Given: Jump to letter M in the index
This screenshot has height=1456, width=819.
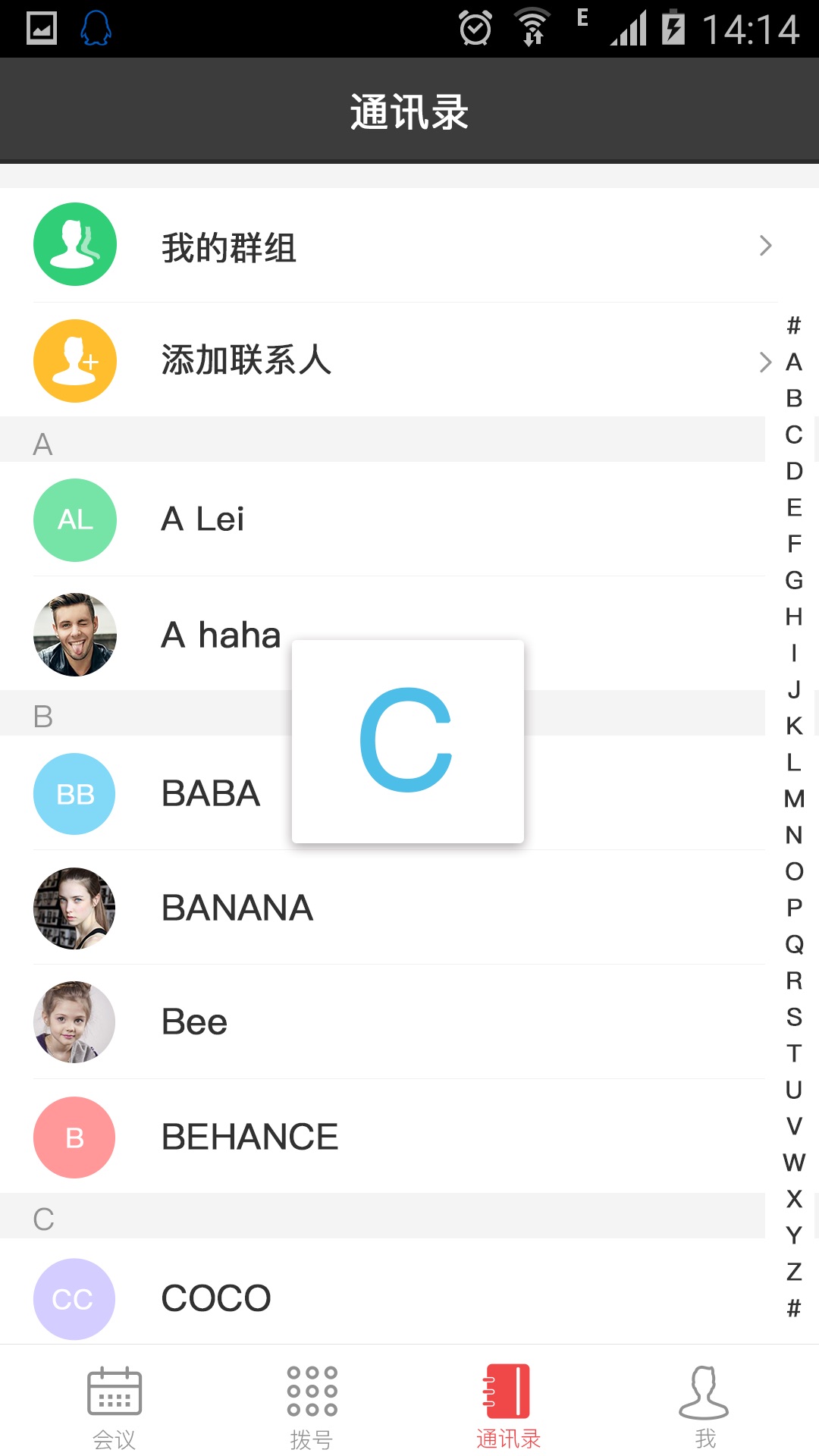Looking at the screenshot, I should click(794, 799).
